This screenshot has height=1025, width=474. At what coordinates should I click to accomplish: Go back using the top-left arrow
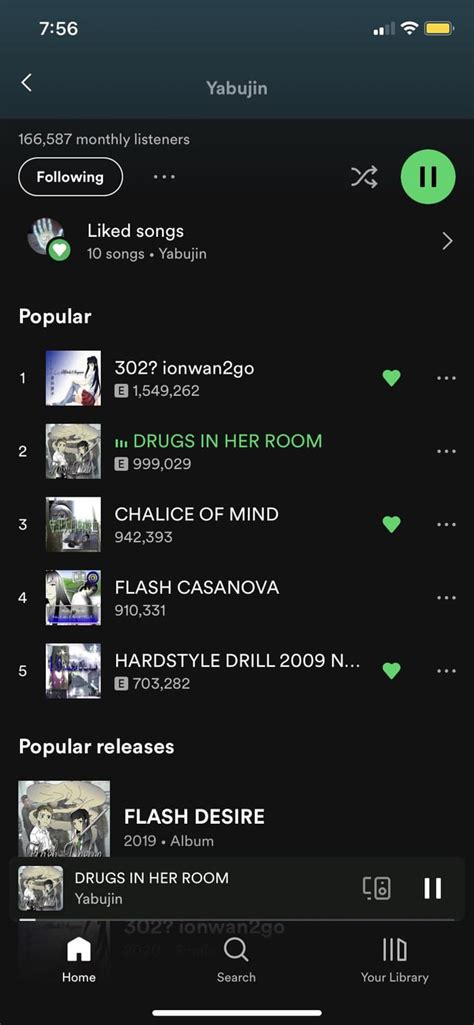pyautogui.click(x=26, y=83)
